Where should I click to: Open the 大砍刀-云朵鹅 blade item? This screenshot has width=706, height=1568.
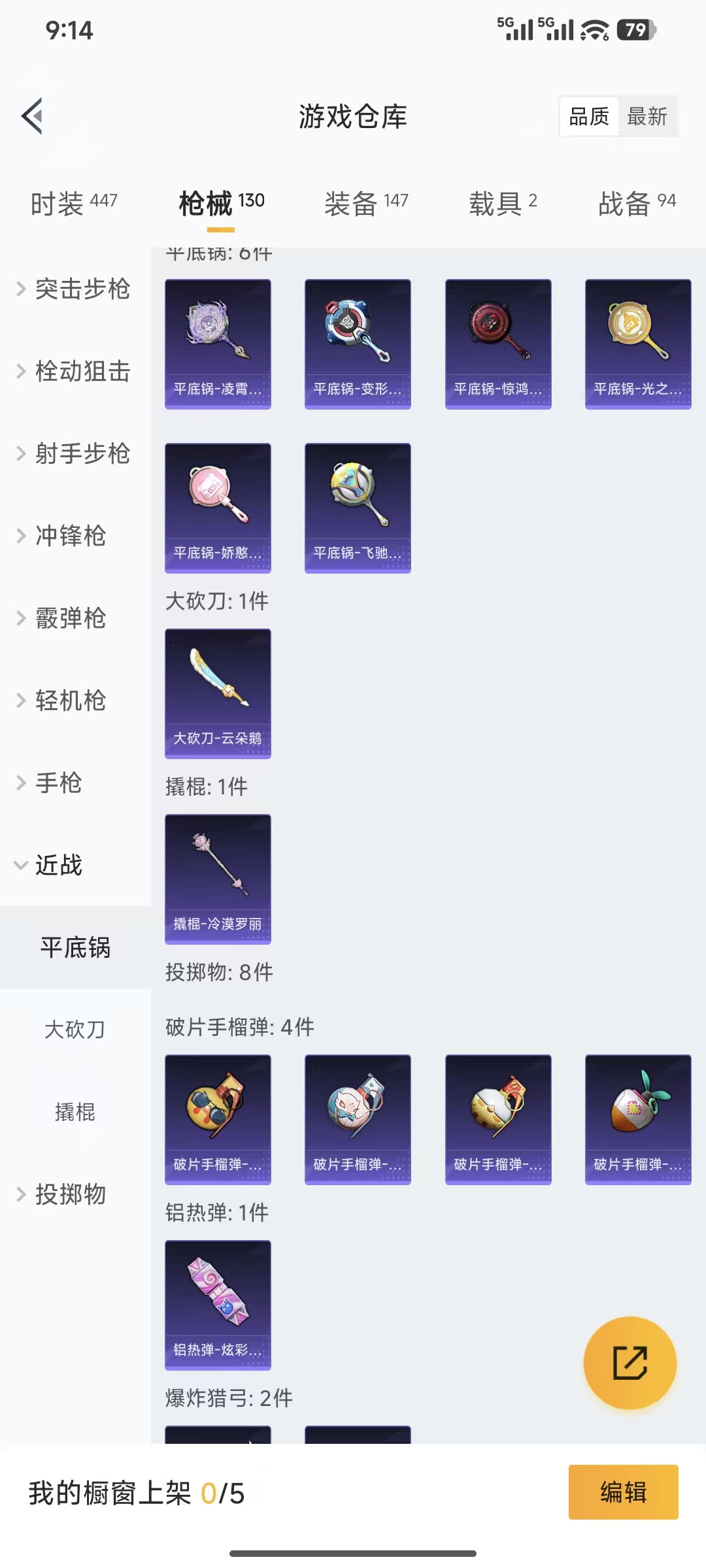[x=218, y=694]
